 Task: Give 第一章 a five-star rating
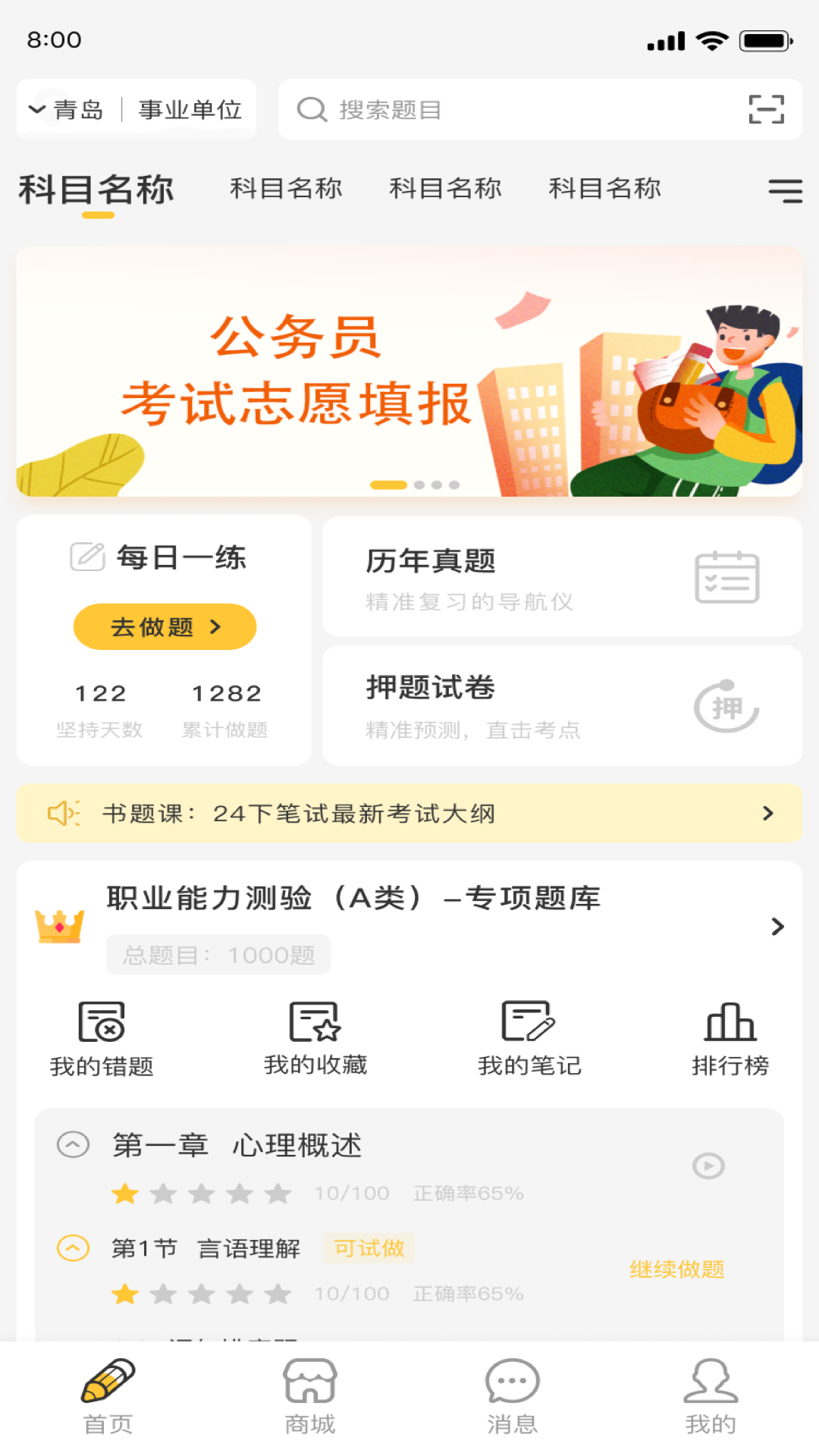coord(278,1193)
